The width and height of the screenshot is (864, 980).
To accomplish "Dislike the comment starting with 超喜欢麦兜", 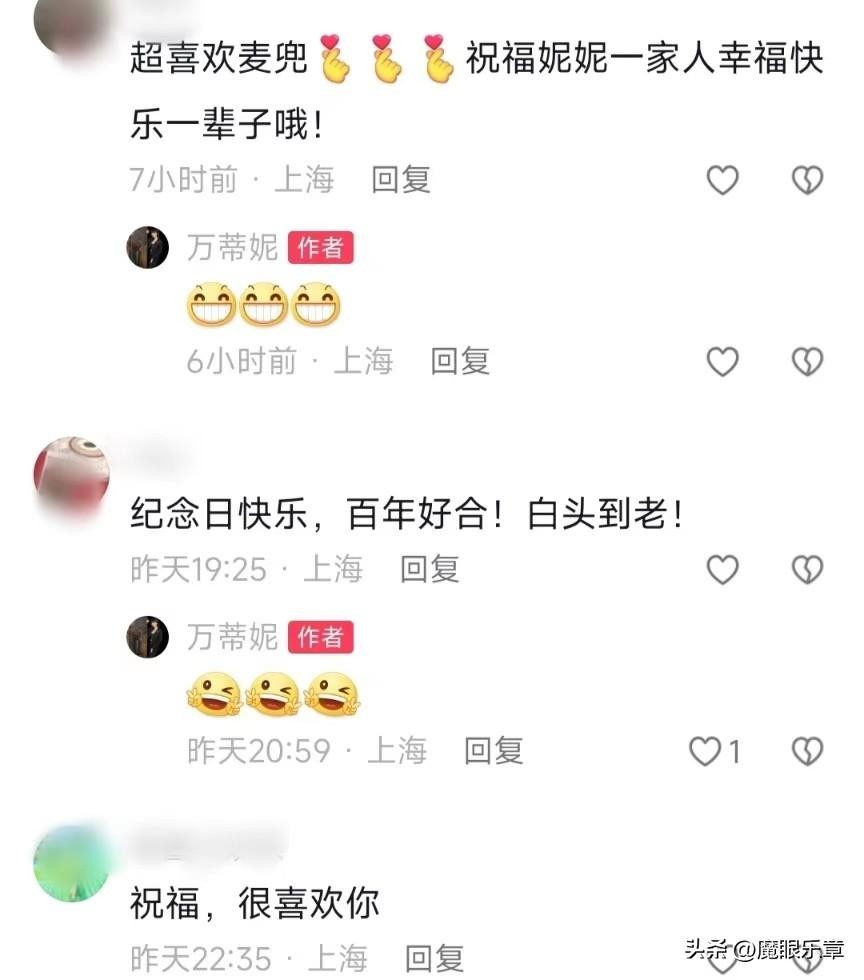I will (x=807, y=180).
